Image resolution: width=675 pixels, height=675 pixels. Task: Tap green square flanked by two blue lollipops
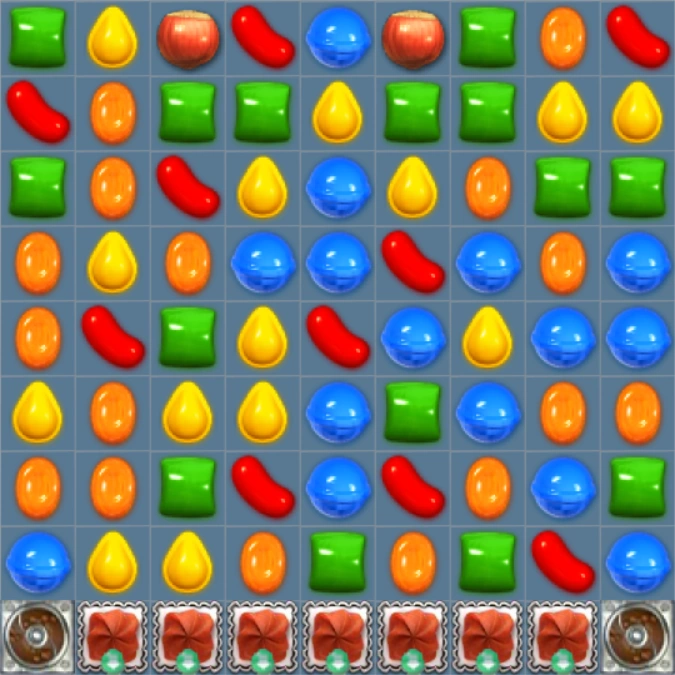[412, 412]
